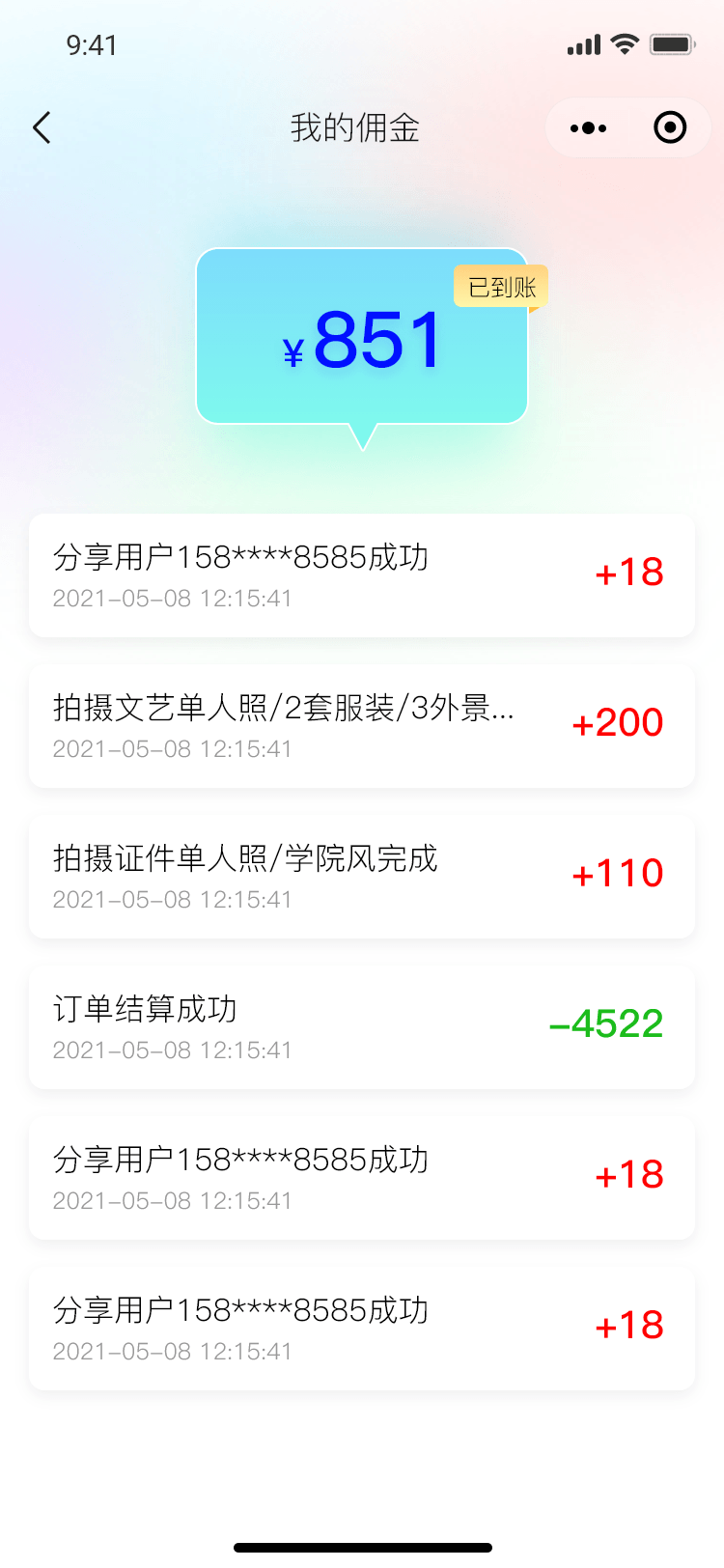
Task: Tap the back chevron to leave 我的佣金
Action: click(41, 127)
